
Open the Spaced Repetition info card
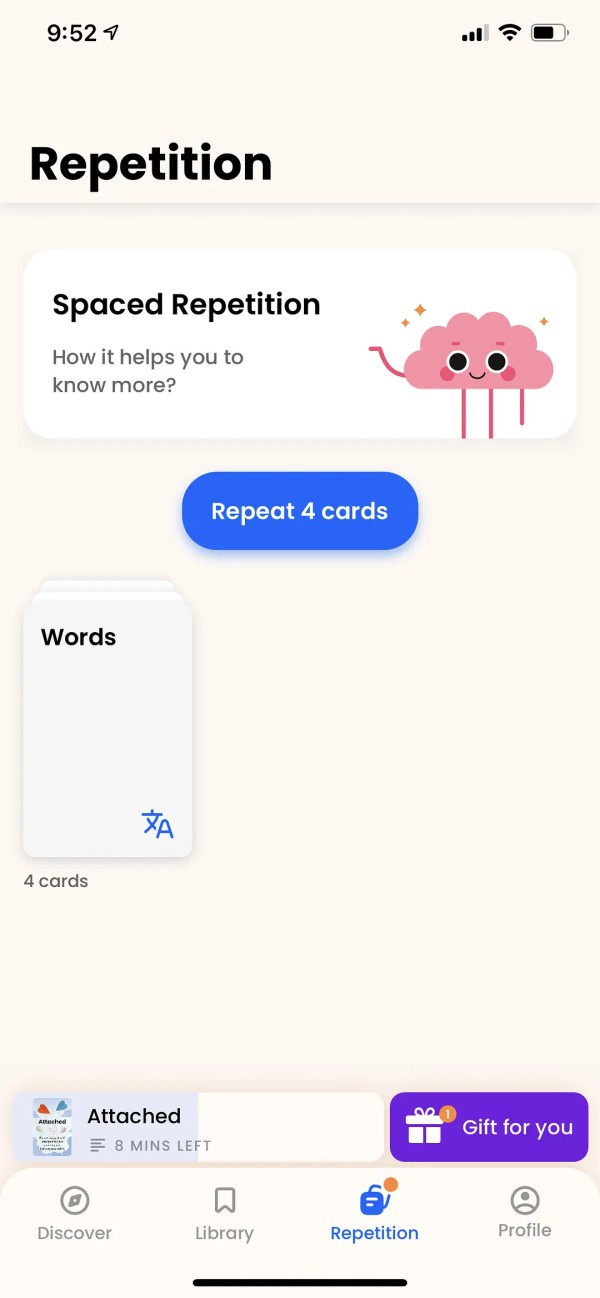coord(300,344)
